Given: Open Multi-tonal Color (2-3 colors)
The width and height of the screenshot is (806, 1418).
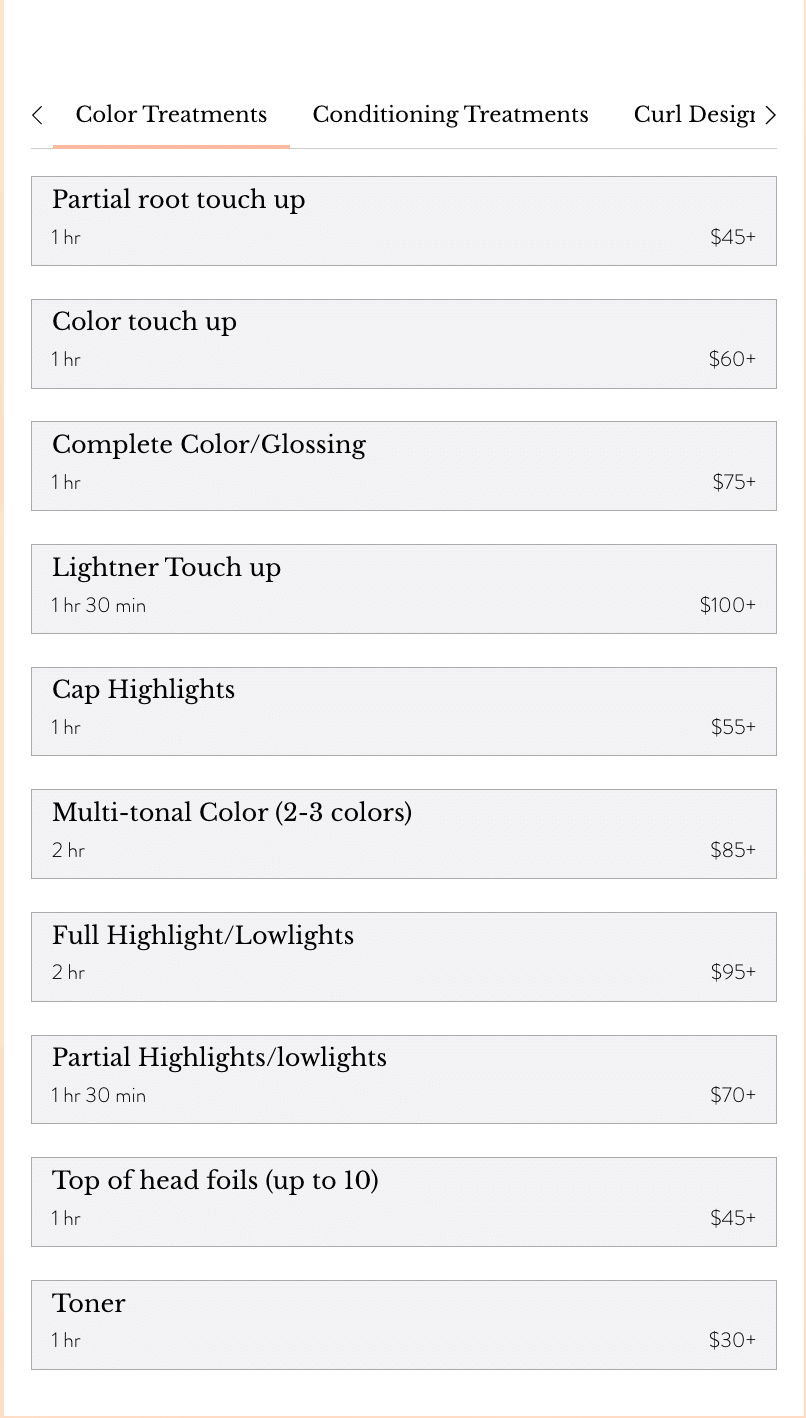Looking at the screenshot, I should click(404, 834).
